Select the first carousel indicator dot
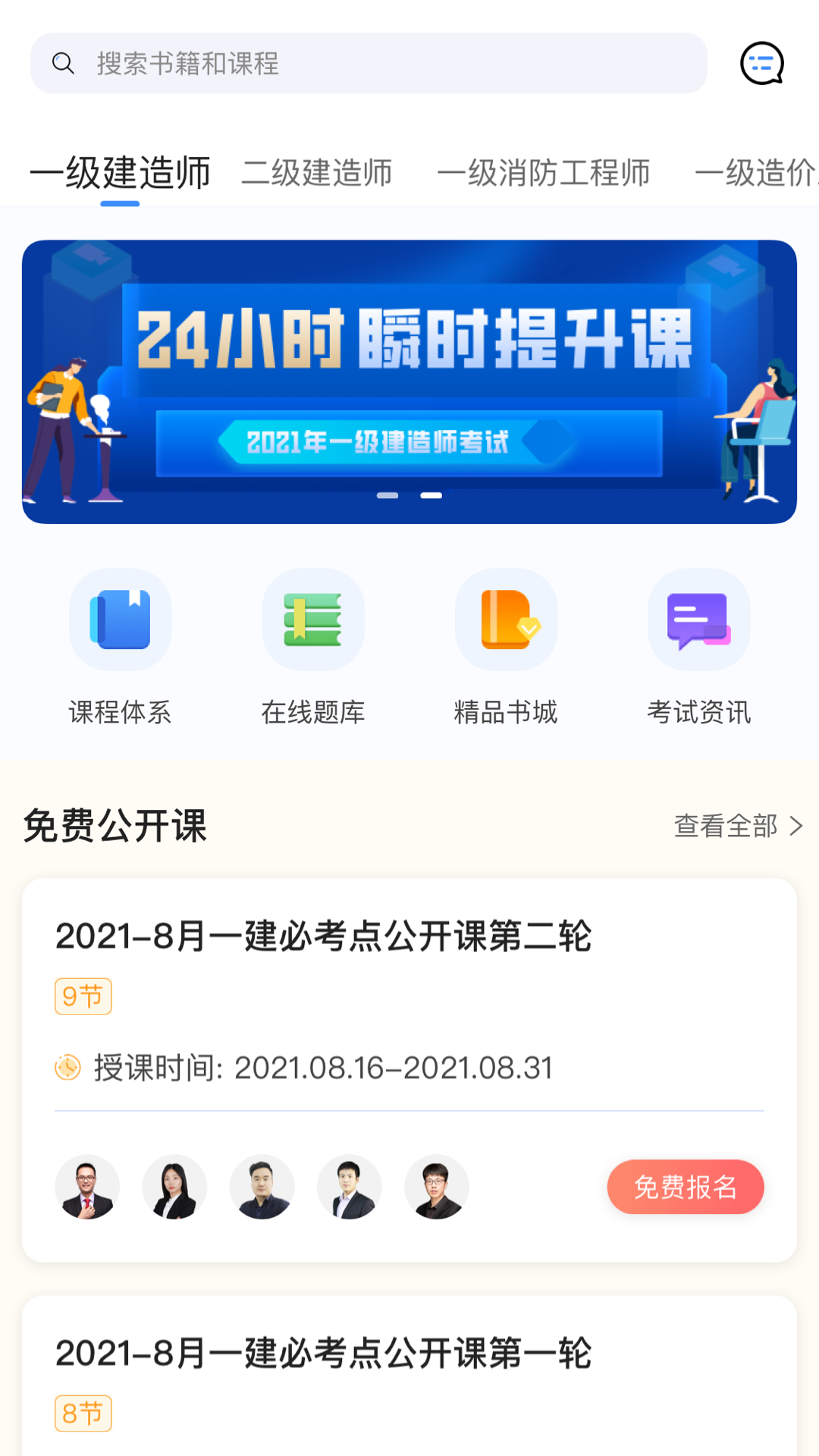The height and width of the screenshot is (1456, 819). coord(389,494)
